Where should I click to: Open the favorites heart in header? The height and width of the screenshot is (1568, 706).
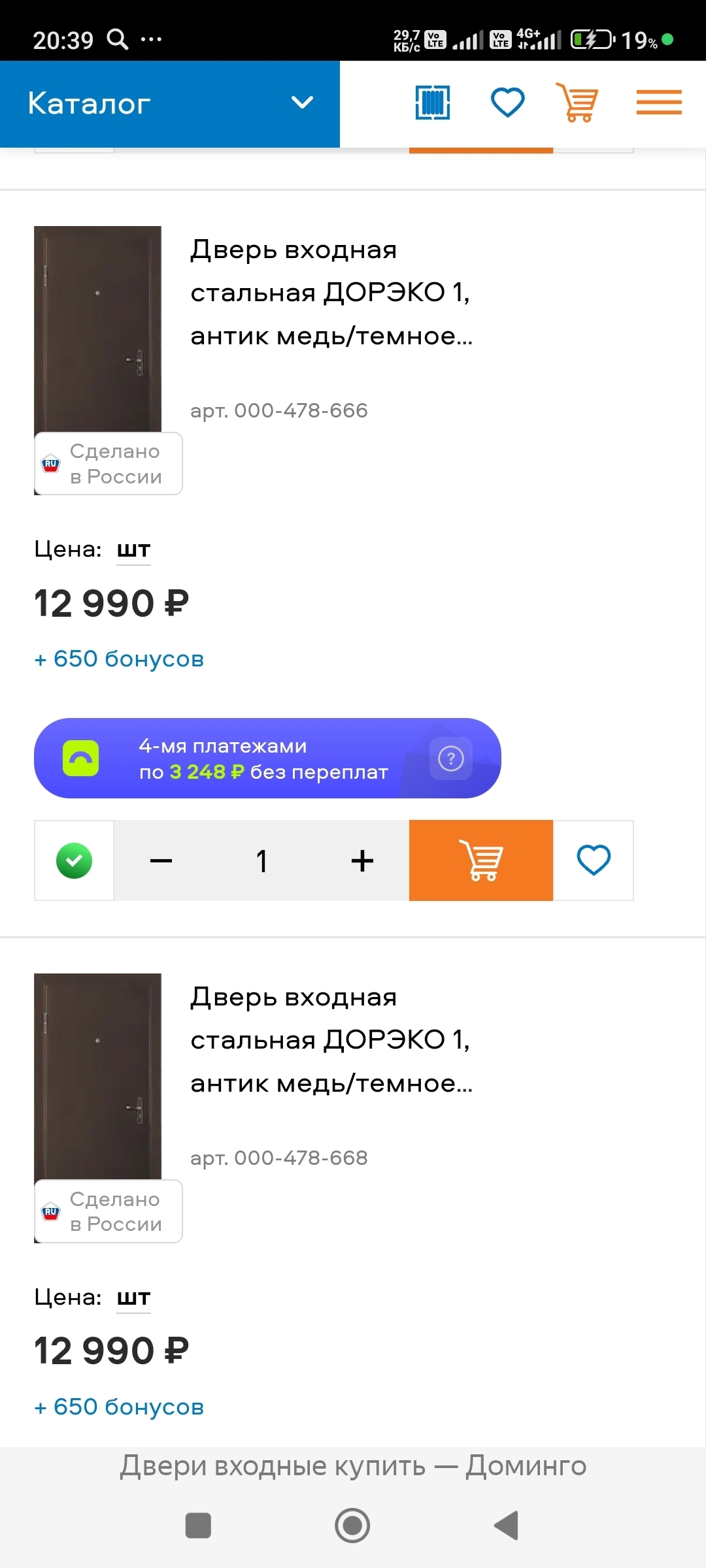tap(507, 103)
